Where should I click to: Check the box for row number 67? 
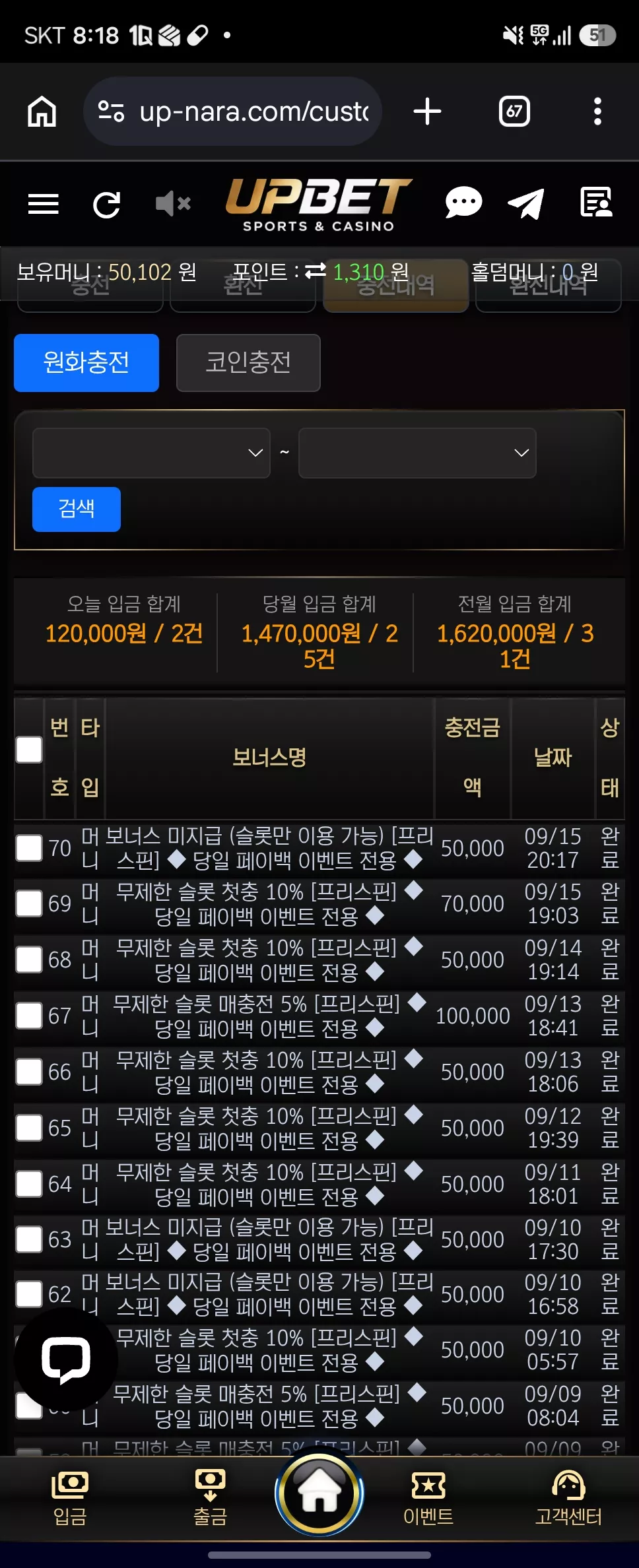click(x=29, y=1016)
